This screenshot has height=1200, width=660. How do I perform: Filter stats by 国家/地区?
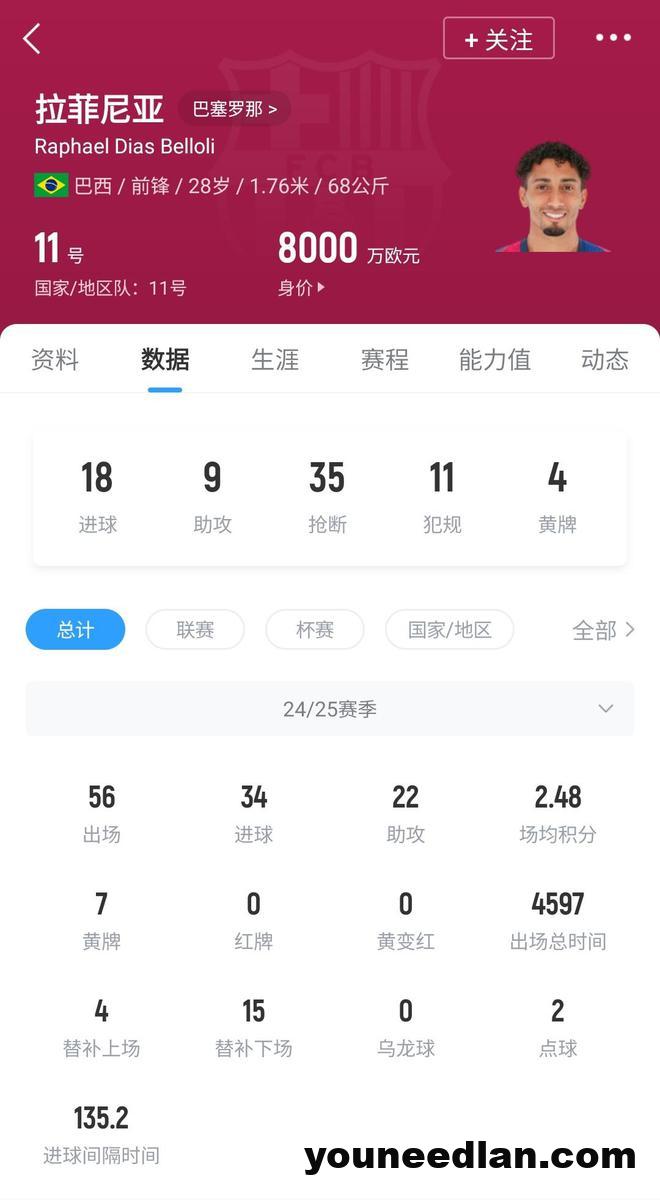pyautogui.click(x=450, y=630)
